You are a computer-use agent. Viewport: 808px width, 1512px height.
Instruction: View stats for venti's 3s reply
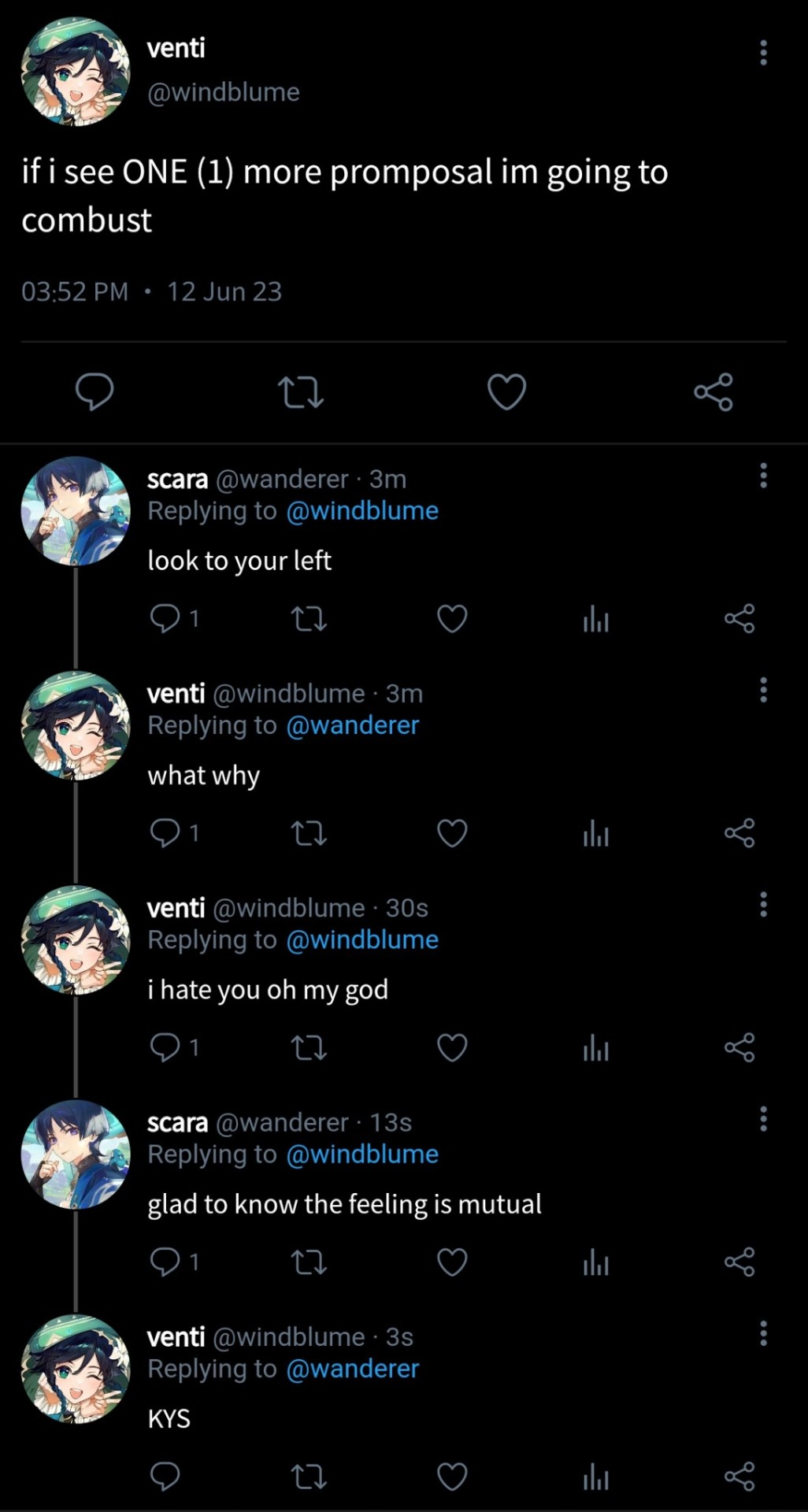point(596,1477)
